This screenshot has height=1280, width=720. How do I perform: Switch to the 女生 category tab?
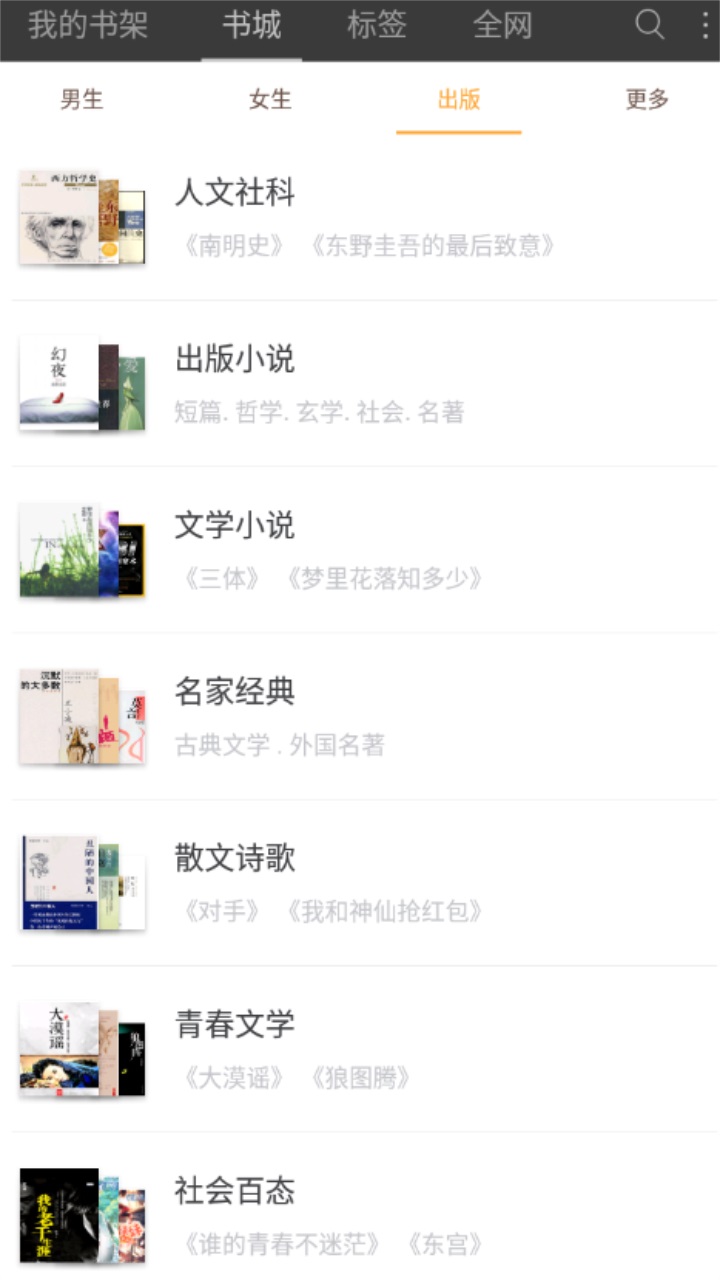pyautogui.click(x=268, y=99)
